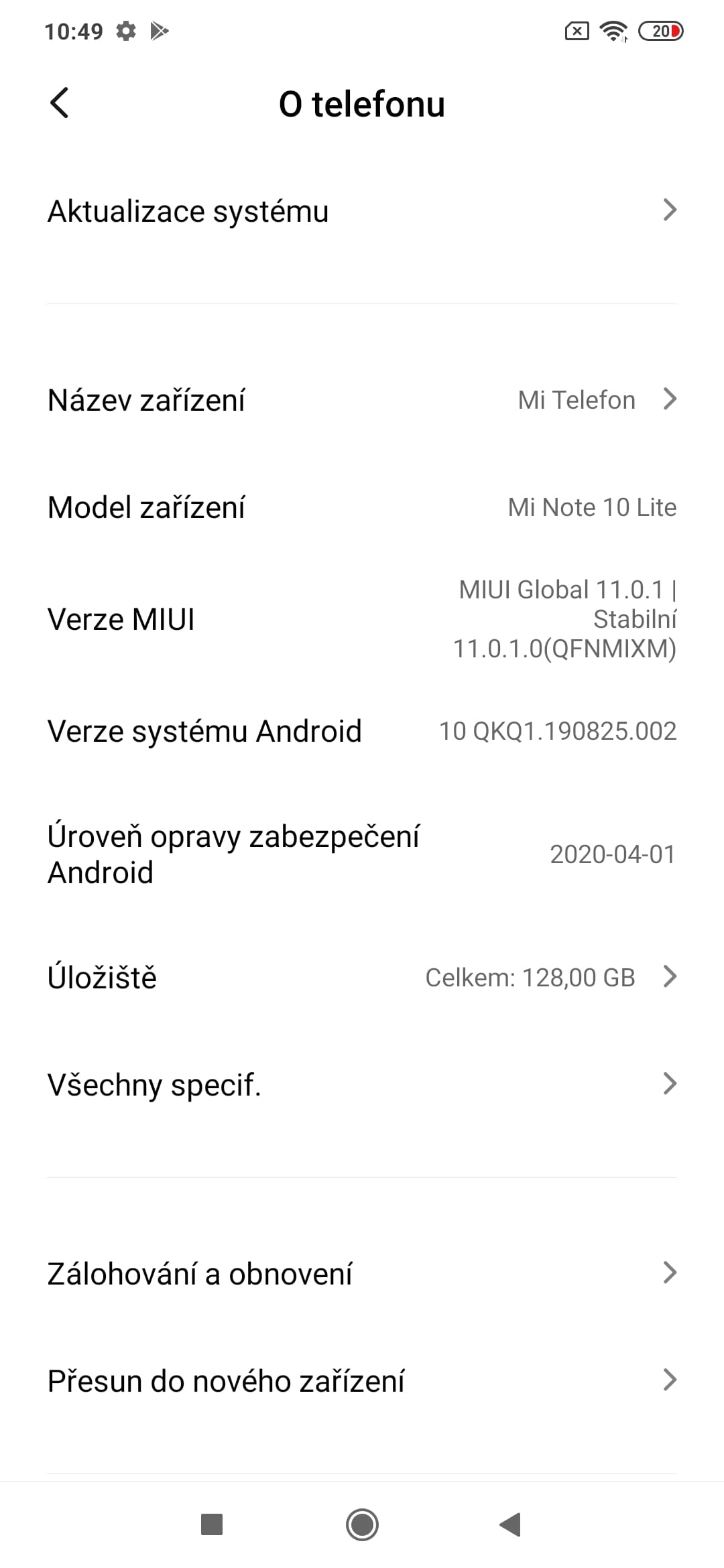Tap the Verze MIUI row

(362, 619)
